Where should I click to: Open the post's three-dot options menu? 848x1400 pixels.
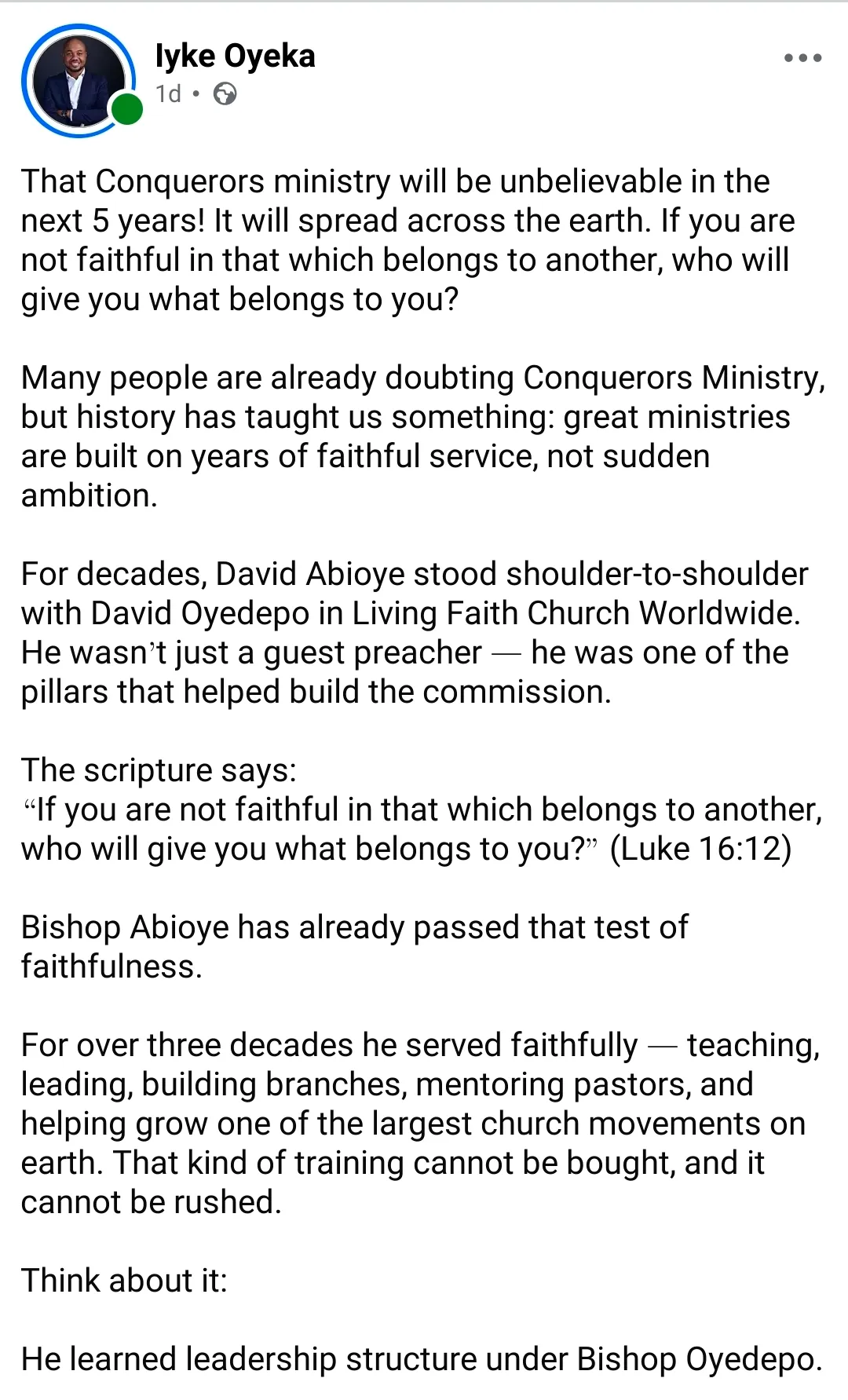[x=802, y=58]
